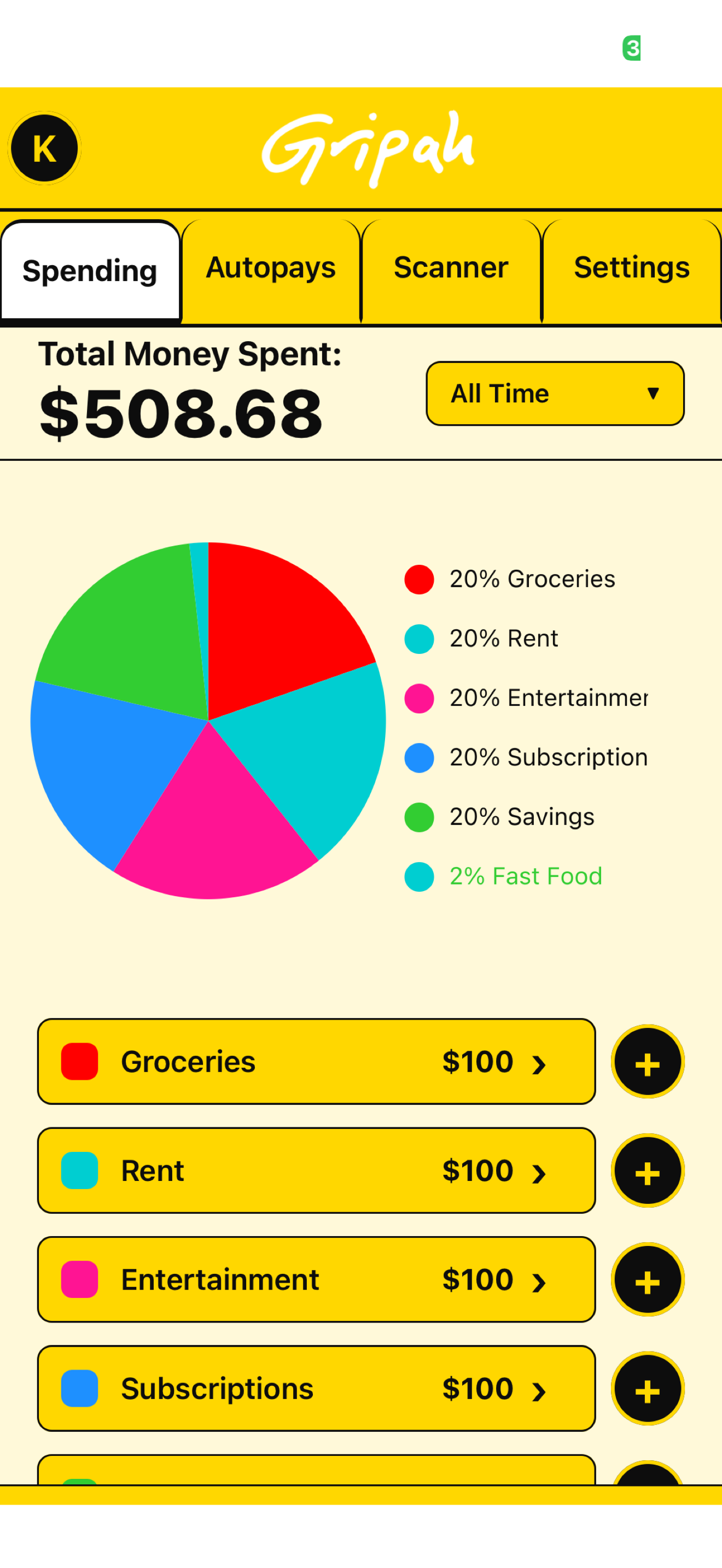Select the Spending tab
This screenshot has height=1568, width=722.
90,271
